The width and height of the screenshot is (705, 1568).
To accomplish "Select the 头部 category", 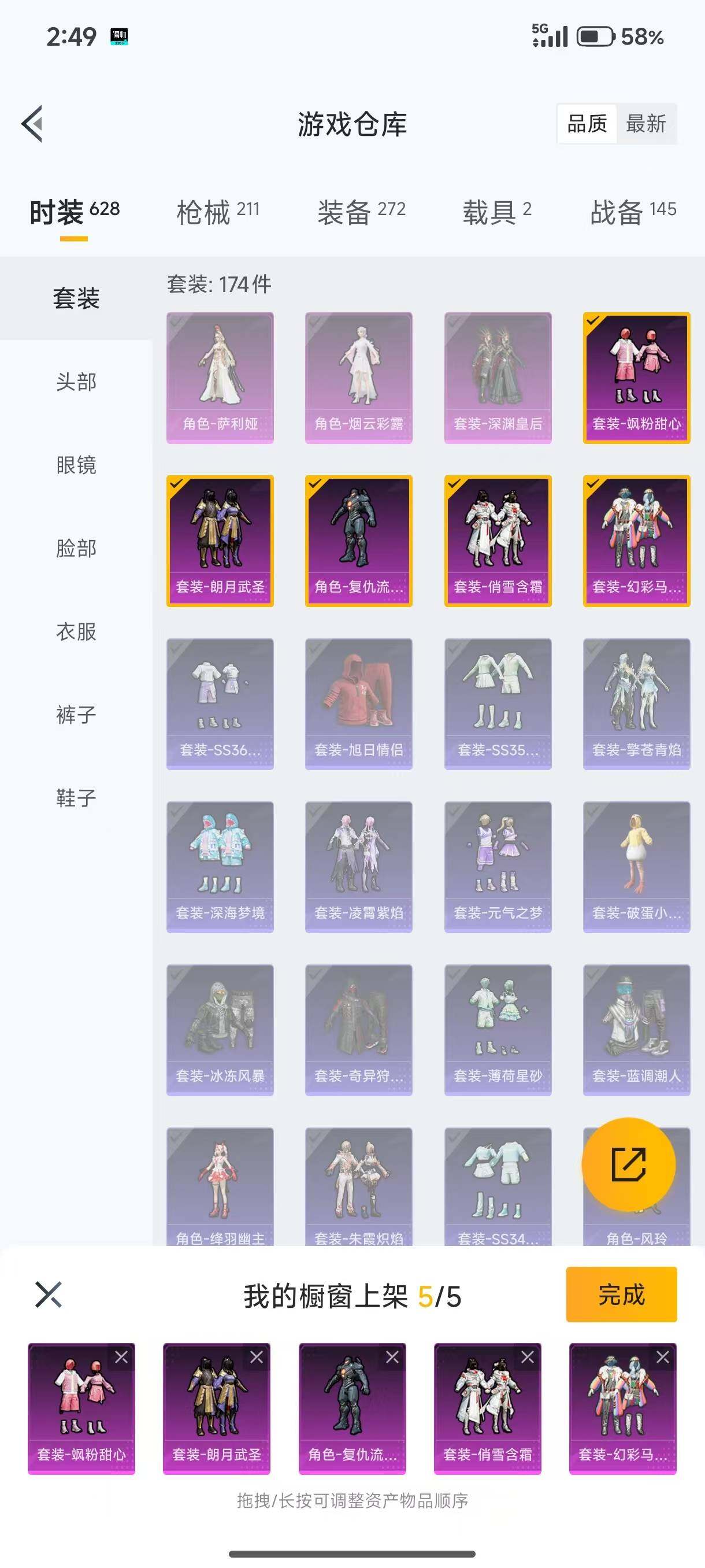I will pos(76,382).
